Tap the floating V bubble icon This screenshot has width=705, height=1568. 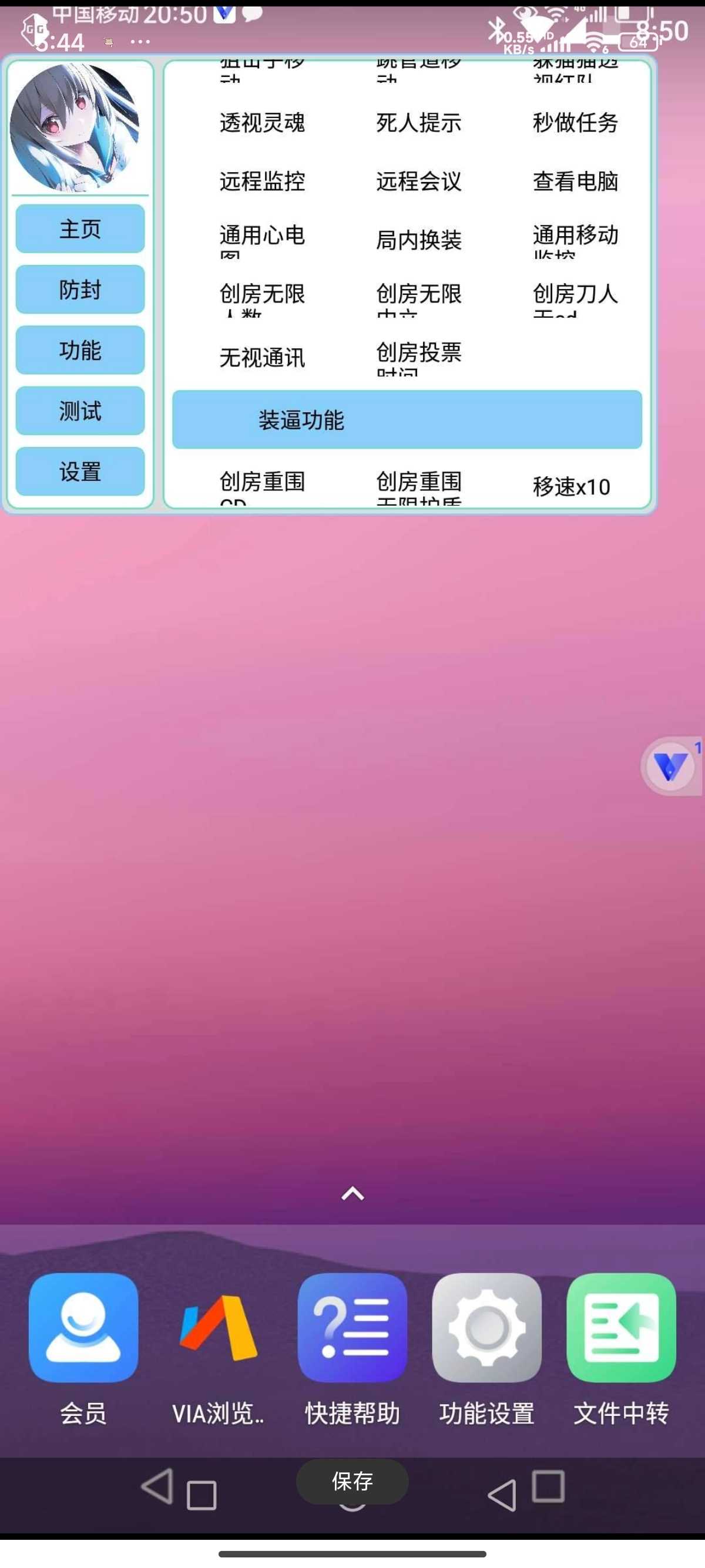(x=670, y=766)
